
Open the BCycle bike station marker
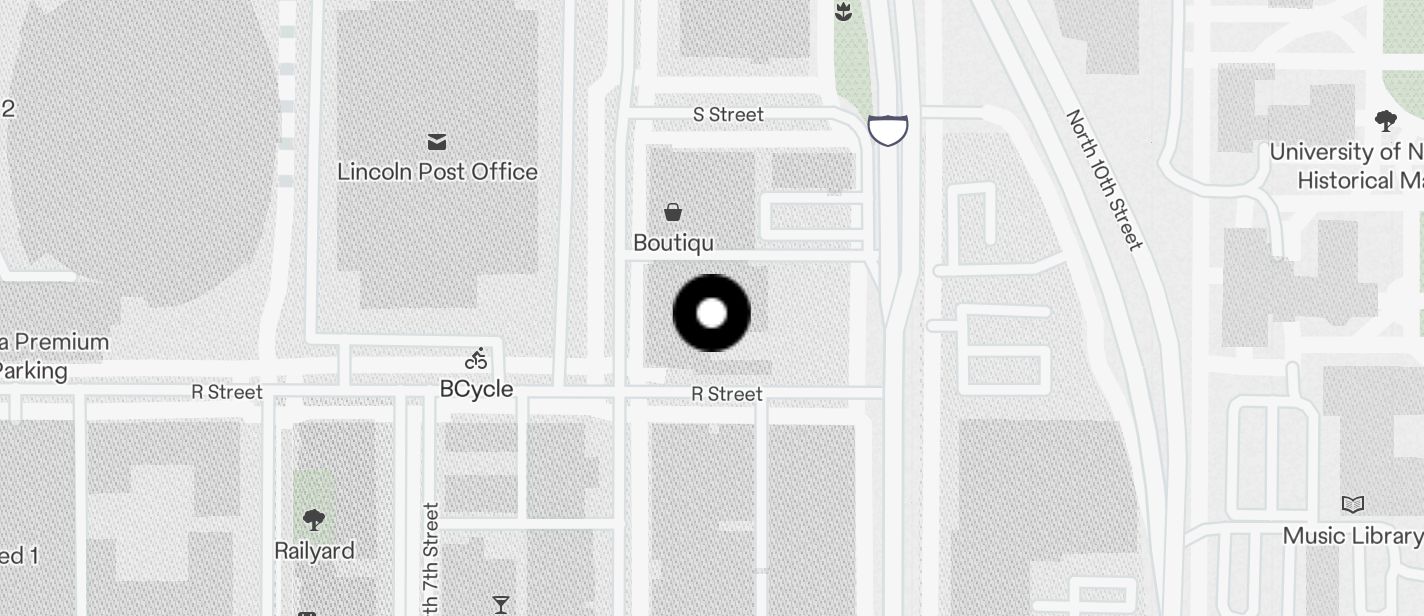click(476, 360)
